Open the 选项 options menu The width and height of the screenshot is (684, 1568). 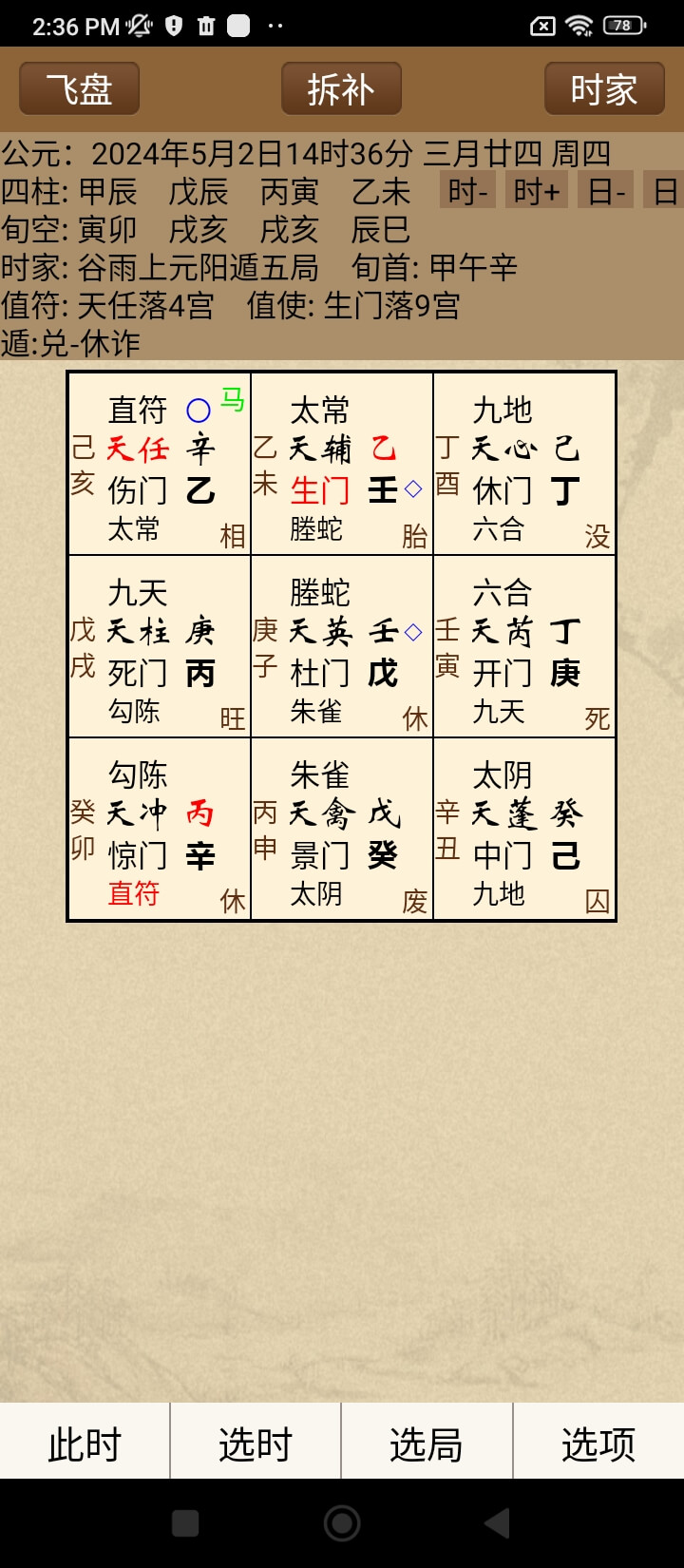pyautogui.click(x=598, y=1444)
